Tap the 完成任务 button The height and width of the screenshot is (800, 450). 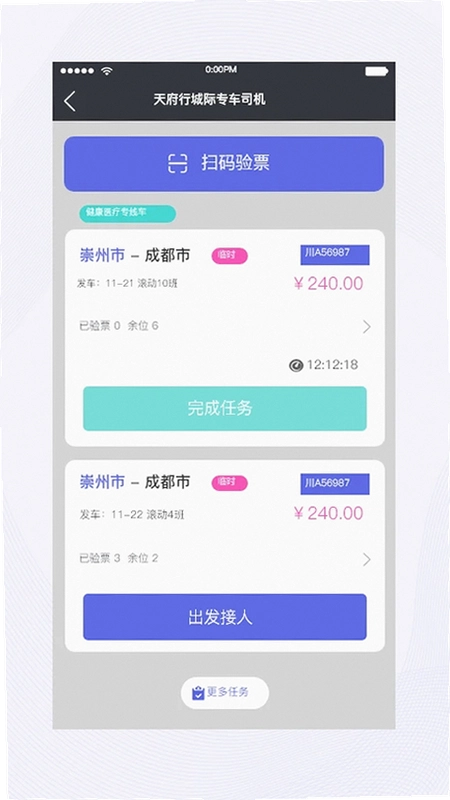click(x=224, y=408)
